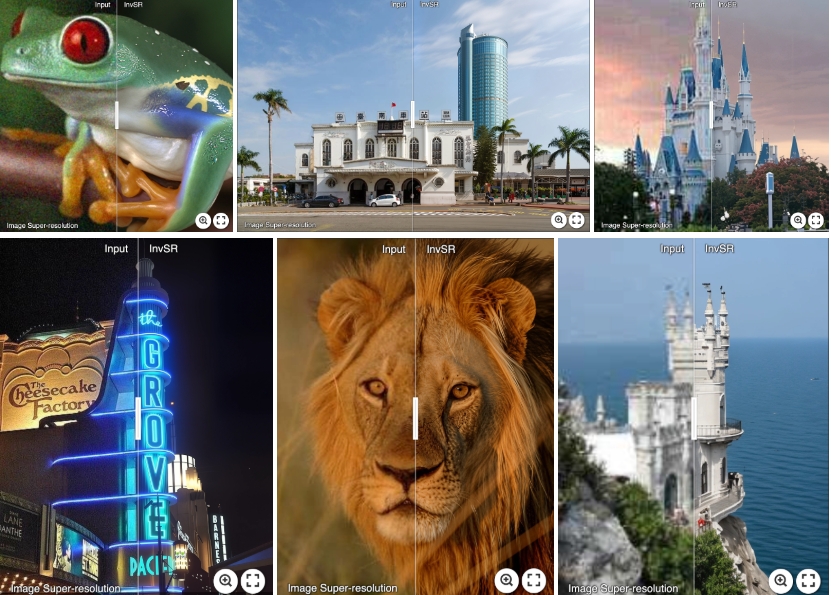Tap the slider handle on the Disney castle
Image resolution: width=831 pixels, height=595 pixels.
(711, 114)
